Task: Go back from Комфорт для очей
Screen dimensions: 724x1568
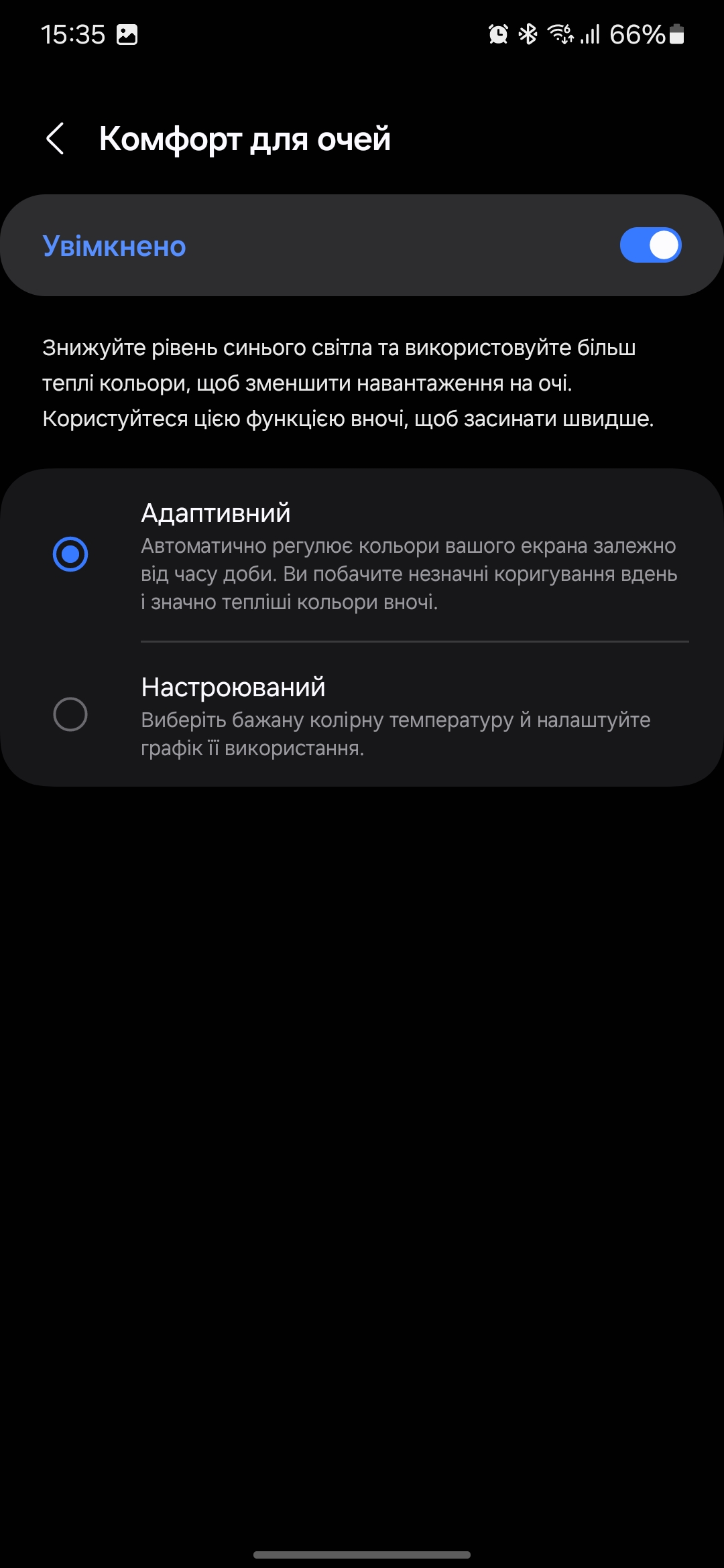Action: [55, 139]
